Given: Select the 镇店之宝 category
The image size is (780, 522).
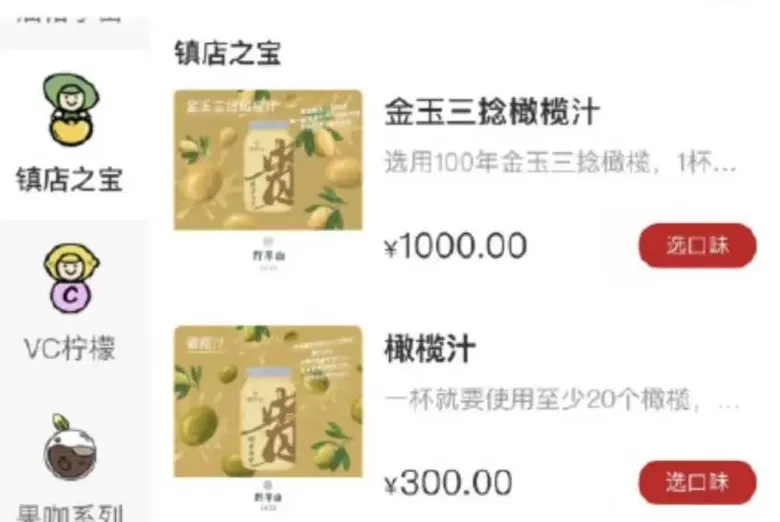Looking at the screenshot, I should (69, 135).
